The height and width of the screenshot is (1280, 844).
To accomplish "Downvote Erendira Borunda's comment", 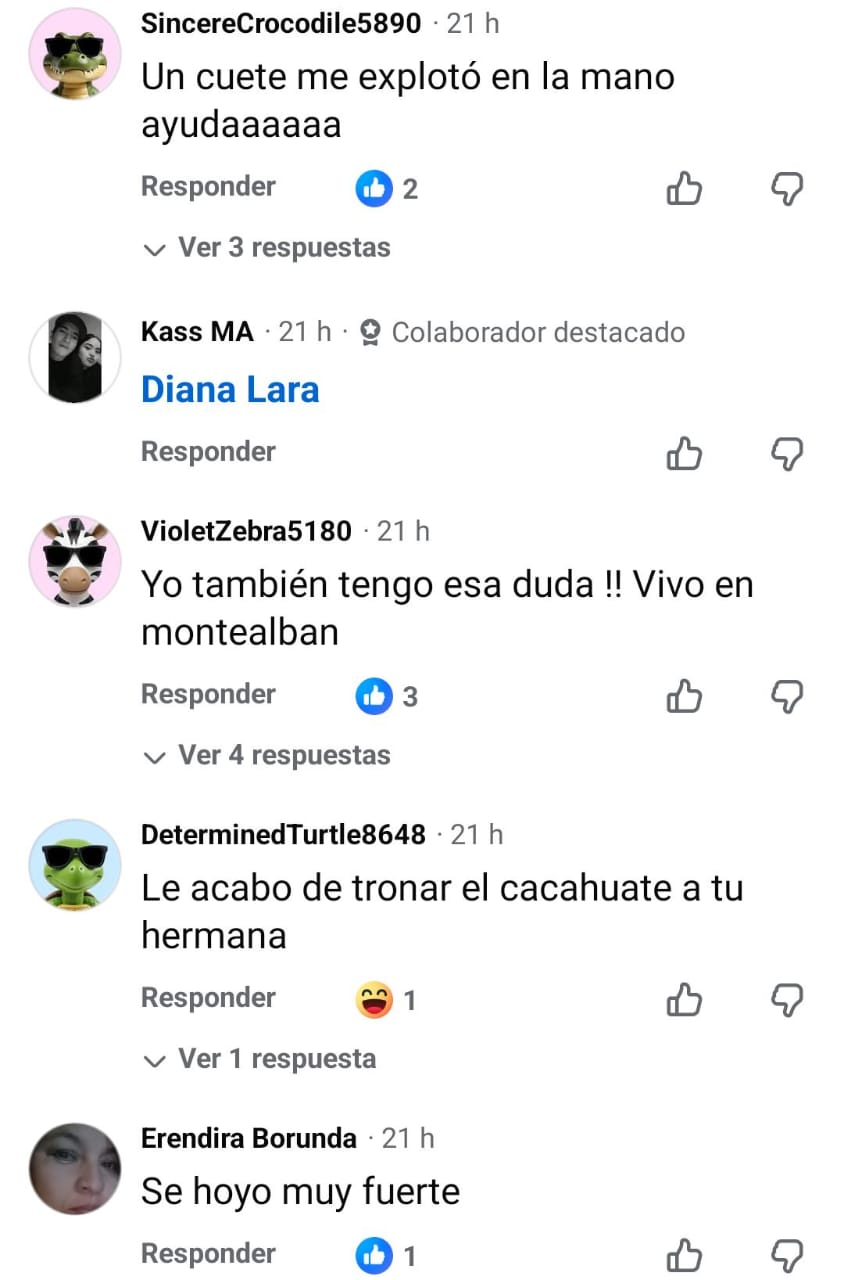I will pos(788,1255).
